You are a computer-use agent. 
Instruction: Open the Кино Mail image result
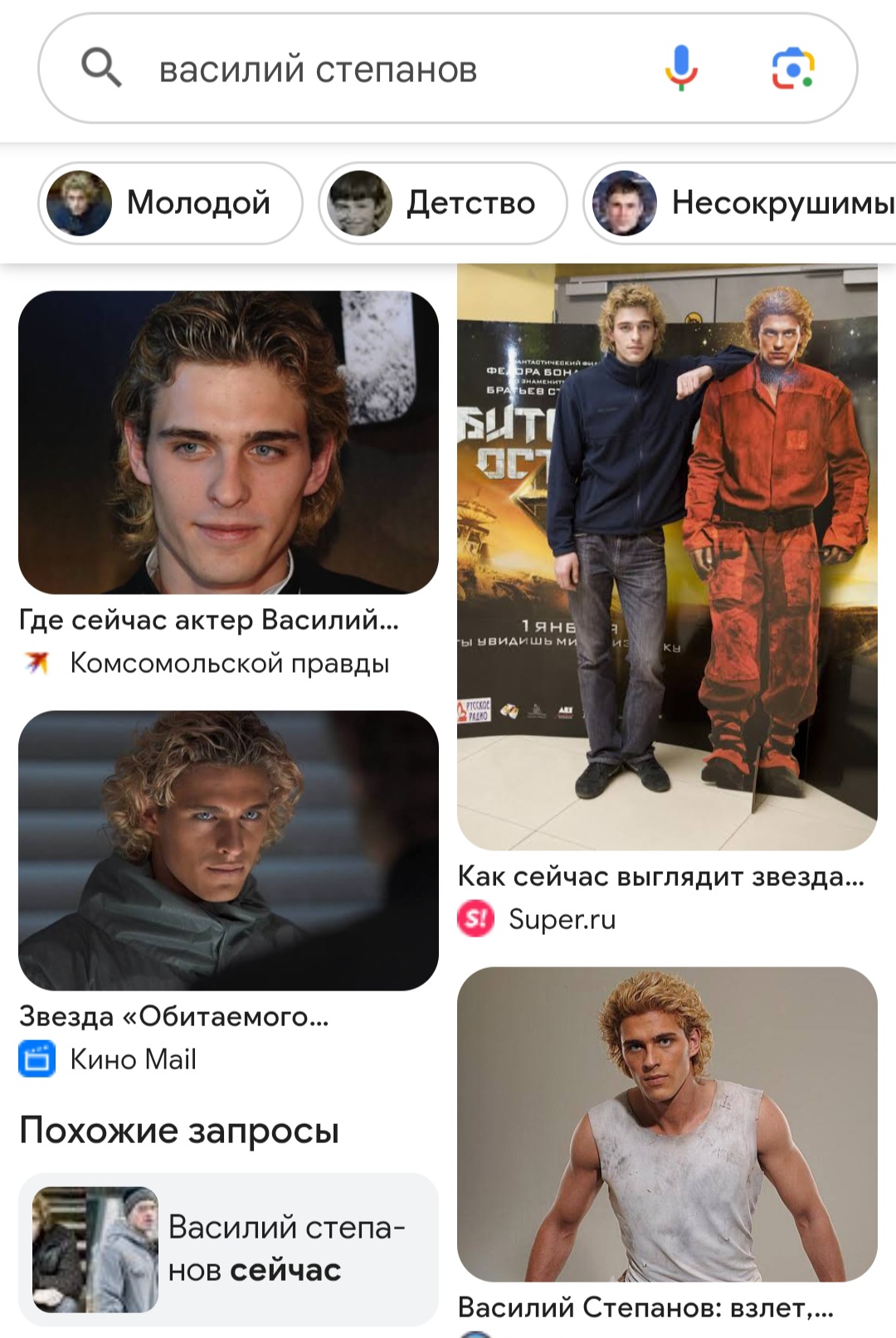pyautogui.click(x=228, y=850)
